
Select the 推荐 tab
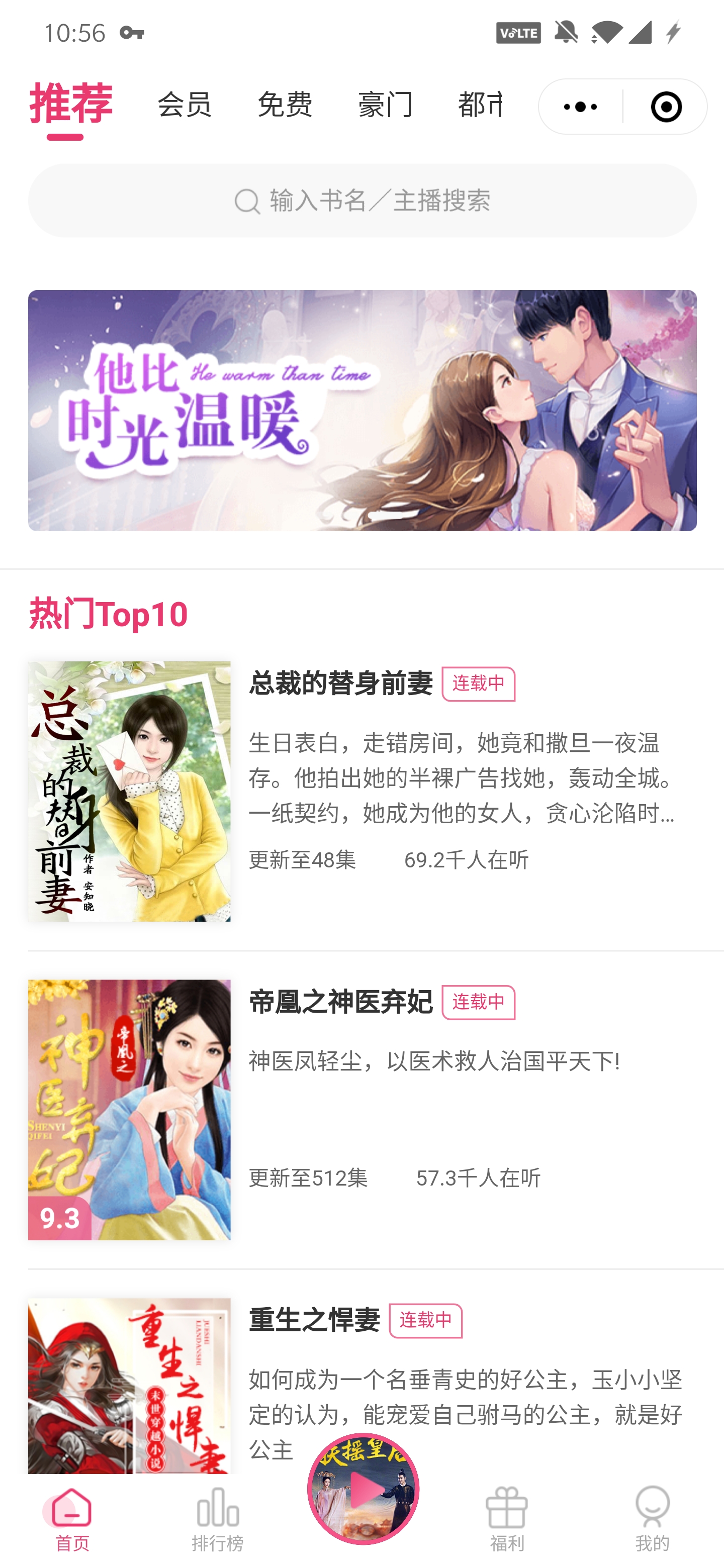coord(71,105)
